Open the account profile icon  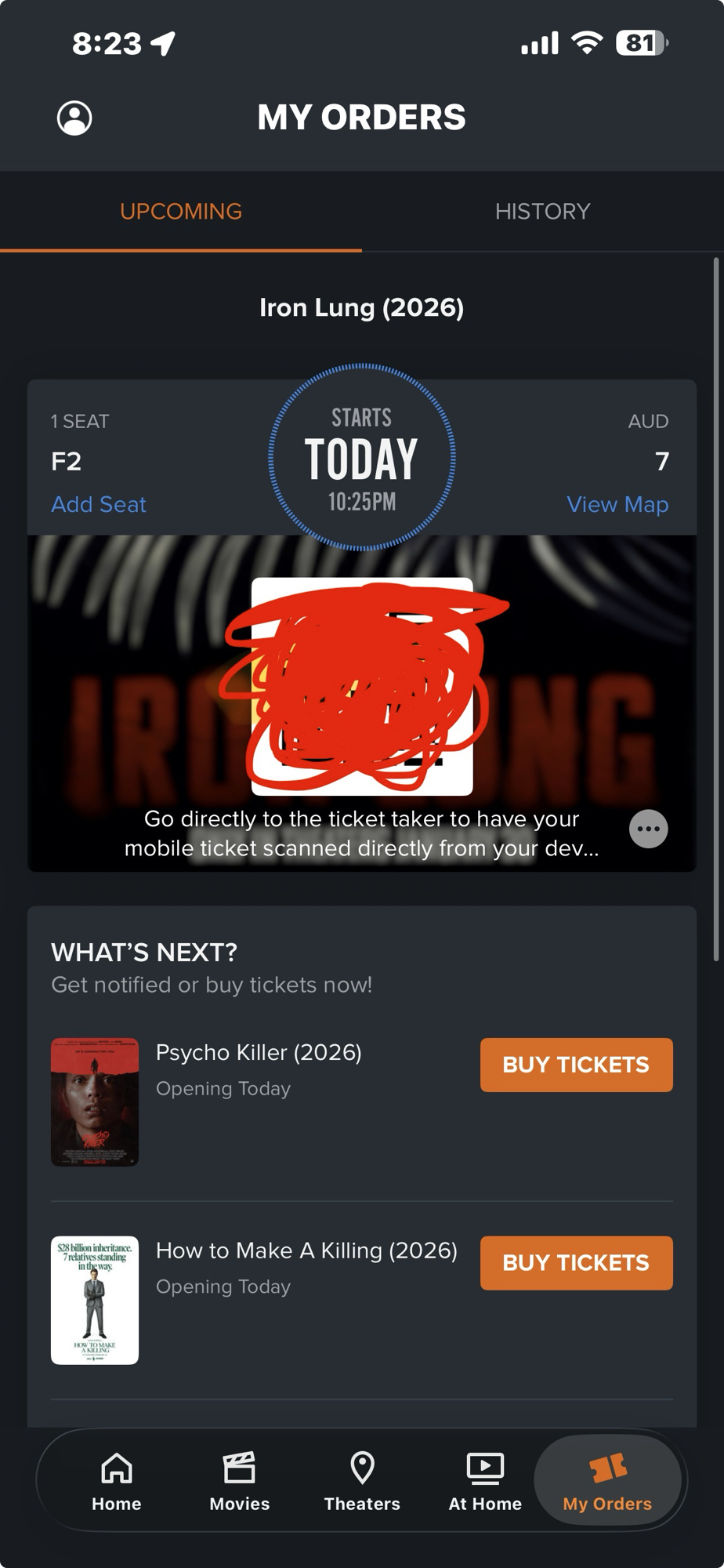[74, 118]
